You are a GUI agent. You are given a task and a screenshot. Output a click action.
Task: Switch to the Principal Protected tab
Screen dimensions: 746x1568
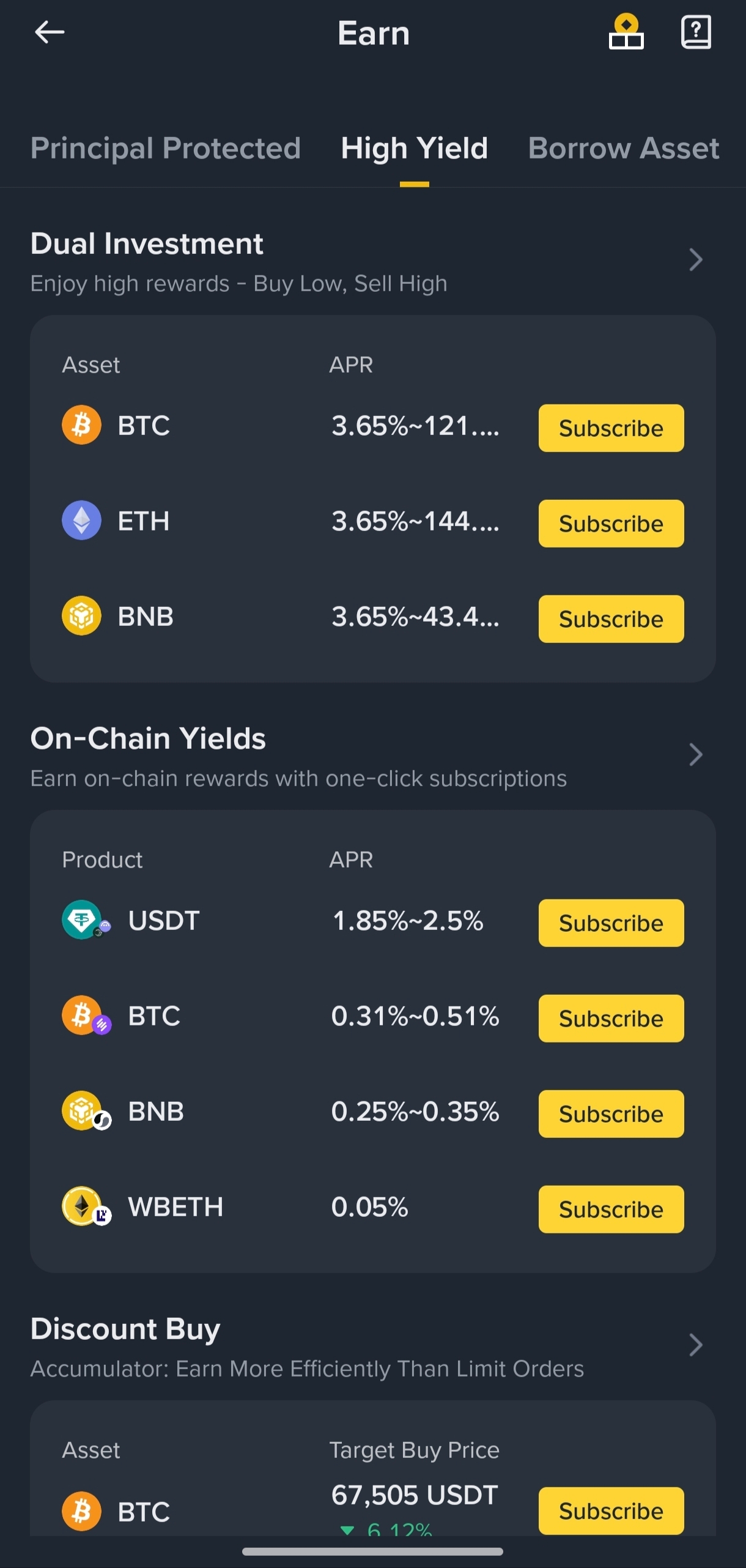click(x=166, y=148)
